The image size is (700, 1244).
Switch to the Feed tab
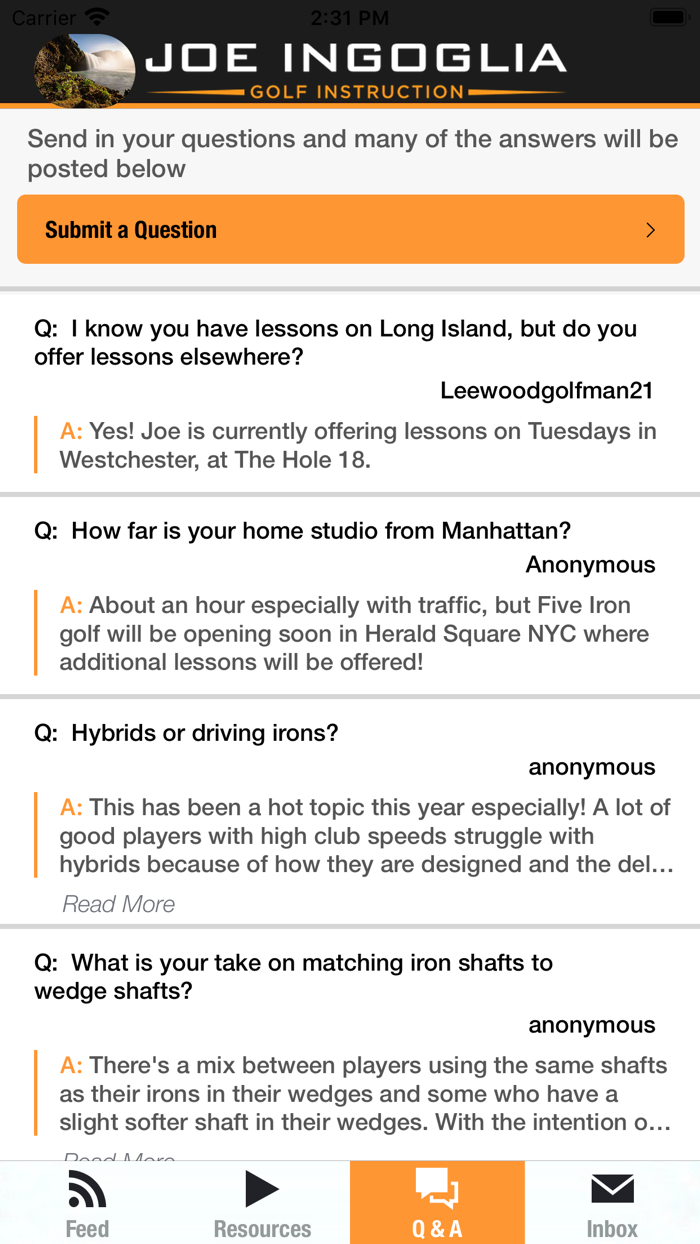click(87, 1203)
